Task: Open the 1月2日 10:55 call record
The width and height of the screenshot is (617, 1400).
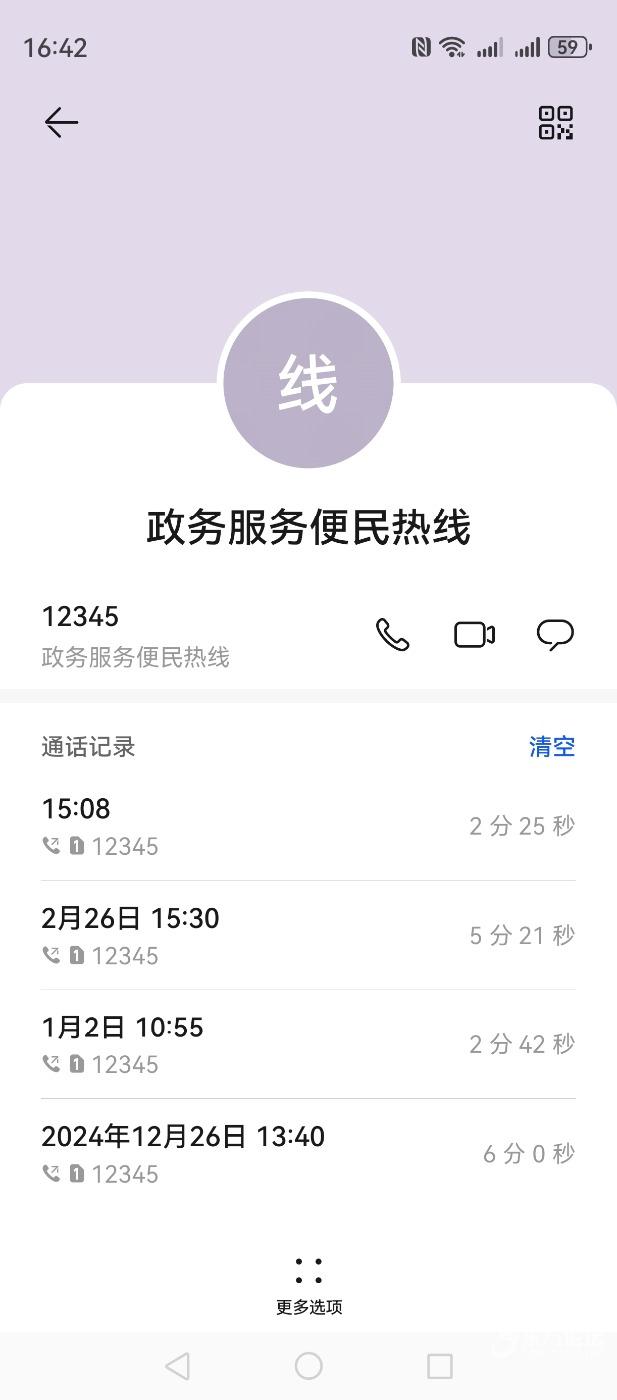Action: pyautogui.click(x=308, y=1044)
